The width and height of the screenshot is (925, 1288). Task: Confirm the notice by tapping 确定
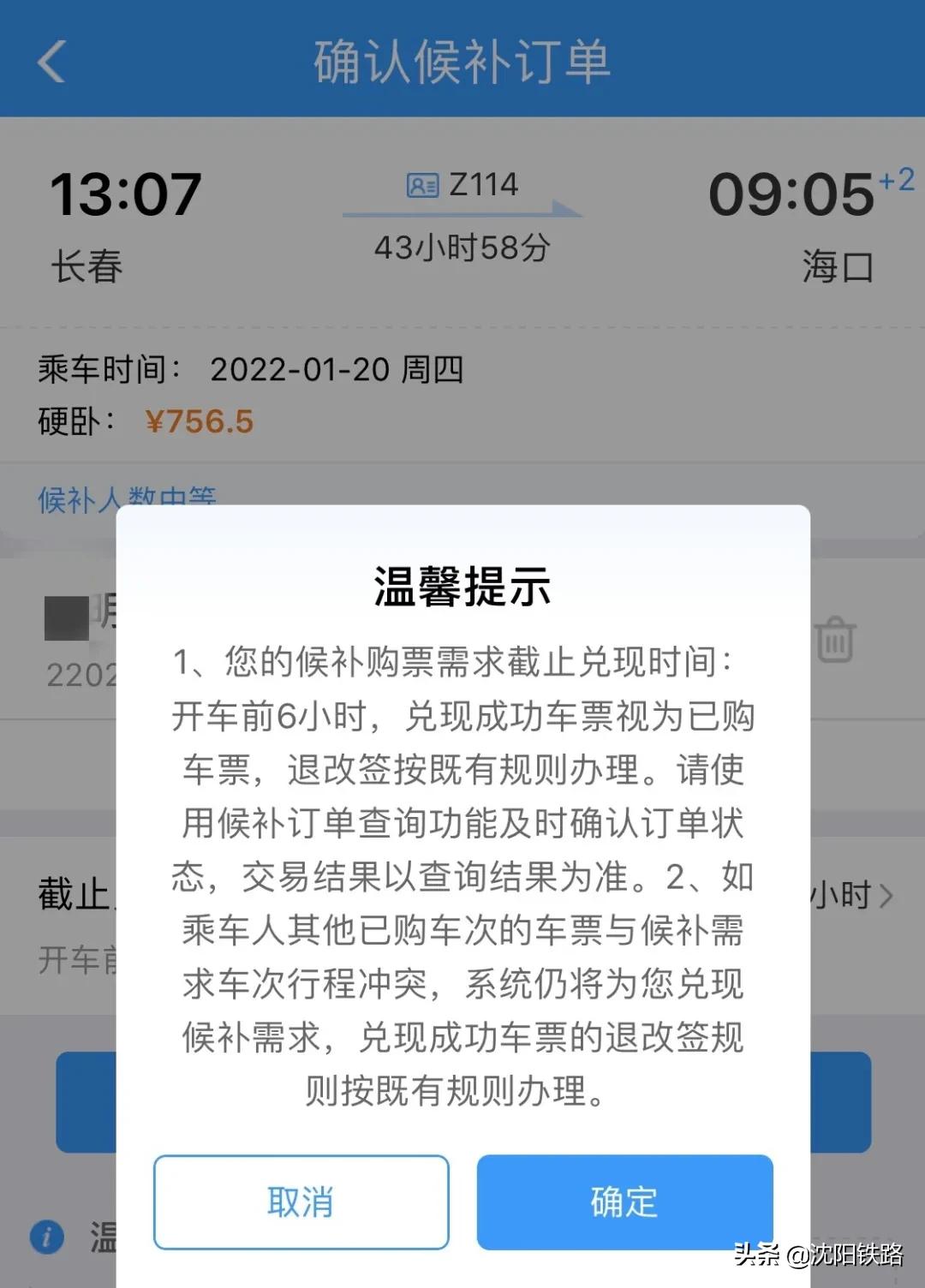click(x=624, y=1202)
